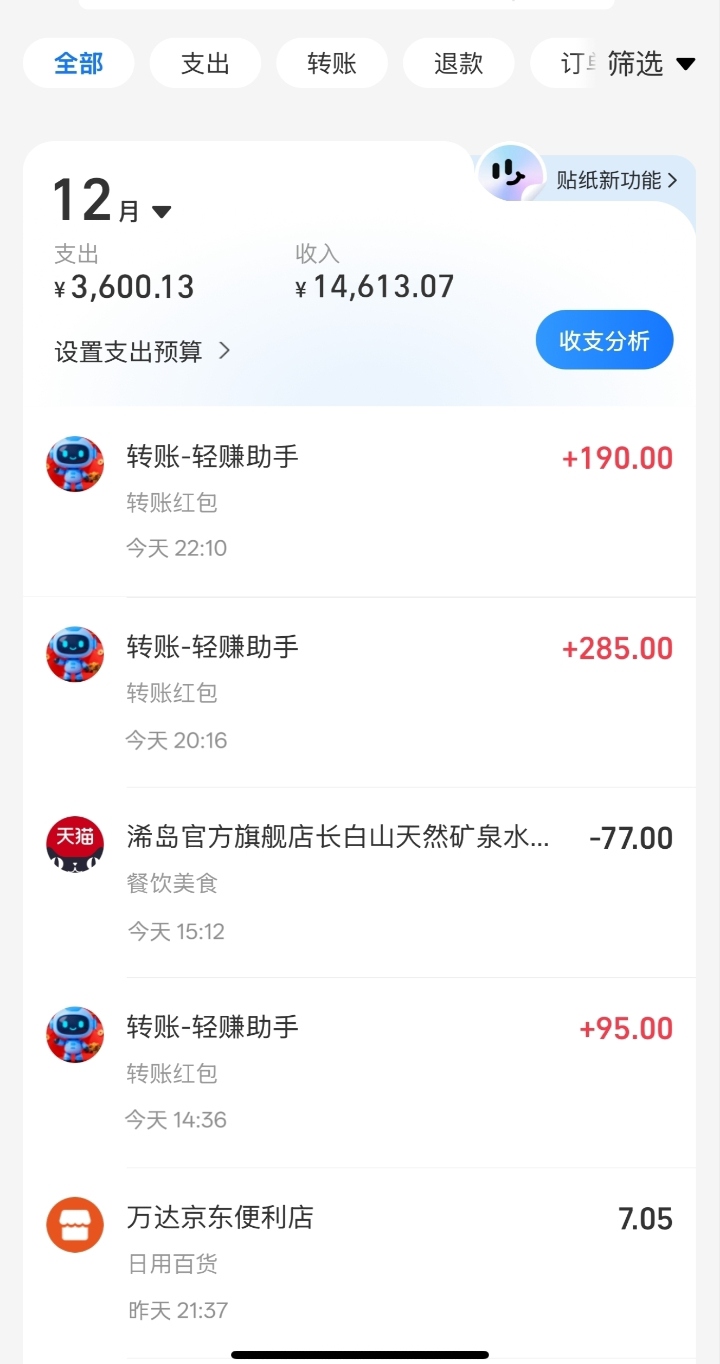This screenshot has height=1364, width=720.
Task: Open 设置支出预算
Action: pos(142,351)
